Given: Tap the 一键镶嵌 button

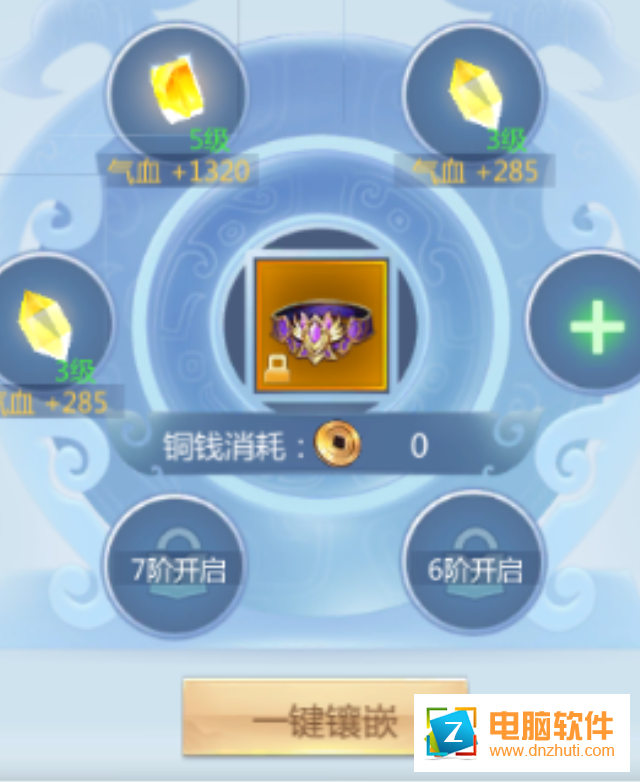Looking at the screenshot, I should tap(322, 719).
